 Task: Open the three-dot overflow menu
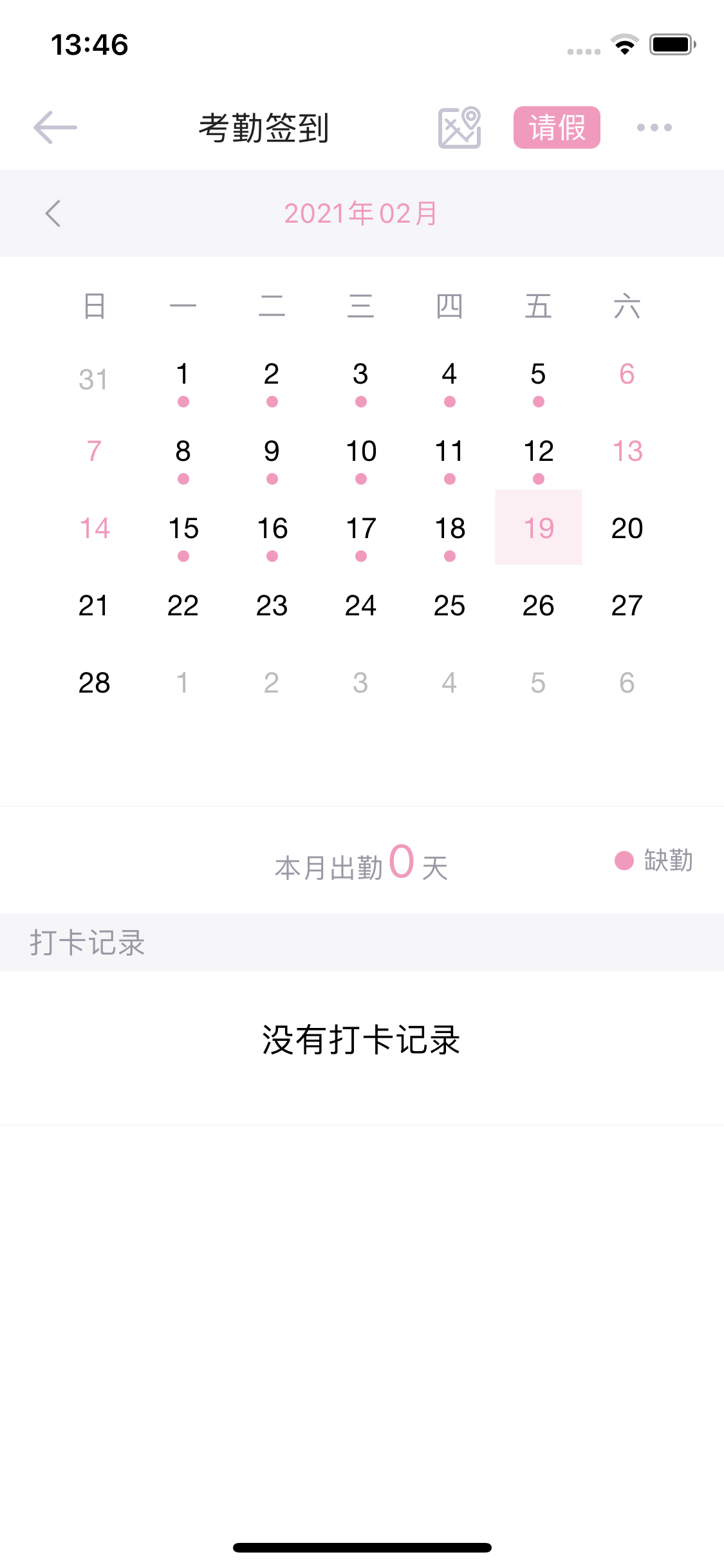coord(654,127)
